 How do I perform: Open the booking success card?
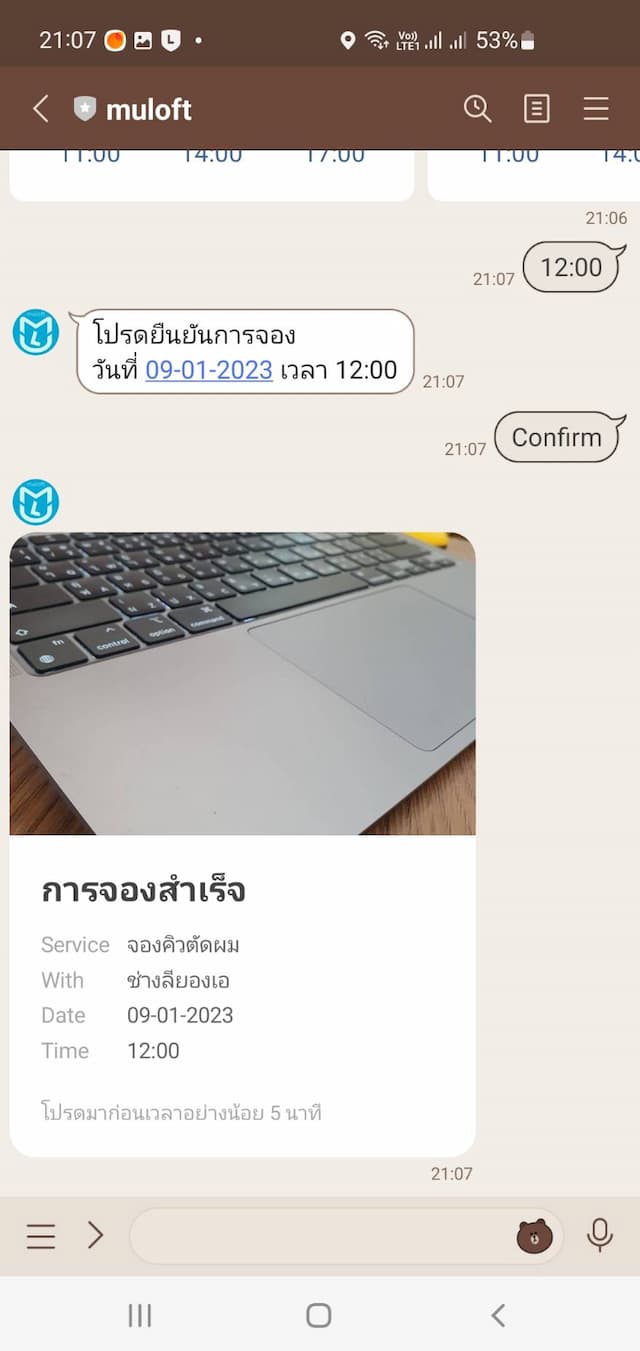(242, 844)
